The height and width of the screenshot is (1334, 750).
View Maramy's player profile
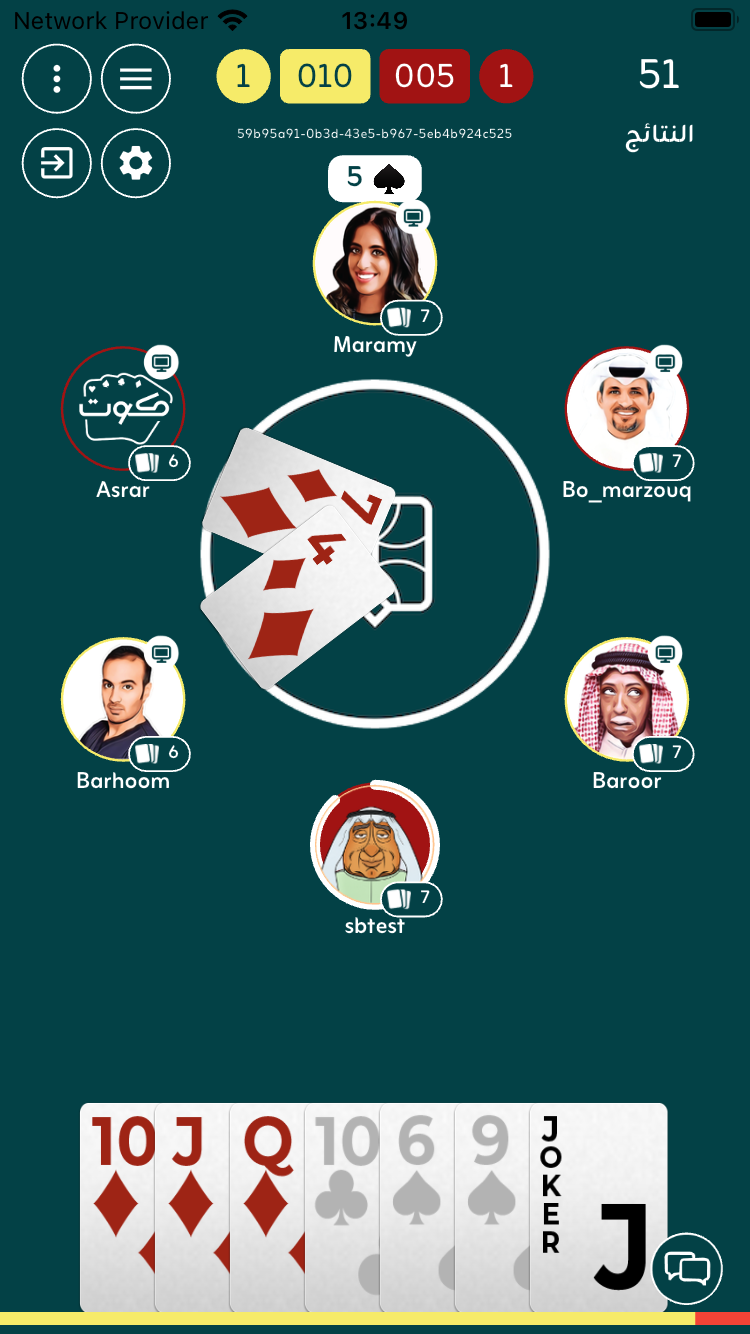pyautogui.click(x=374, y=263)
